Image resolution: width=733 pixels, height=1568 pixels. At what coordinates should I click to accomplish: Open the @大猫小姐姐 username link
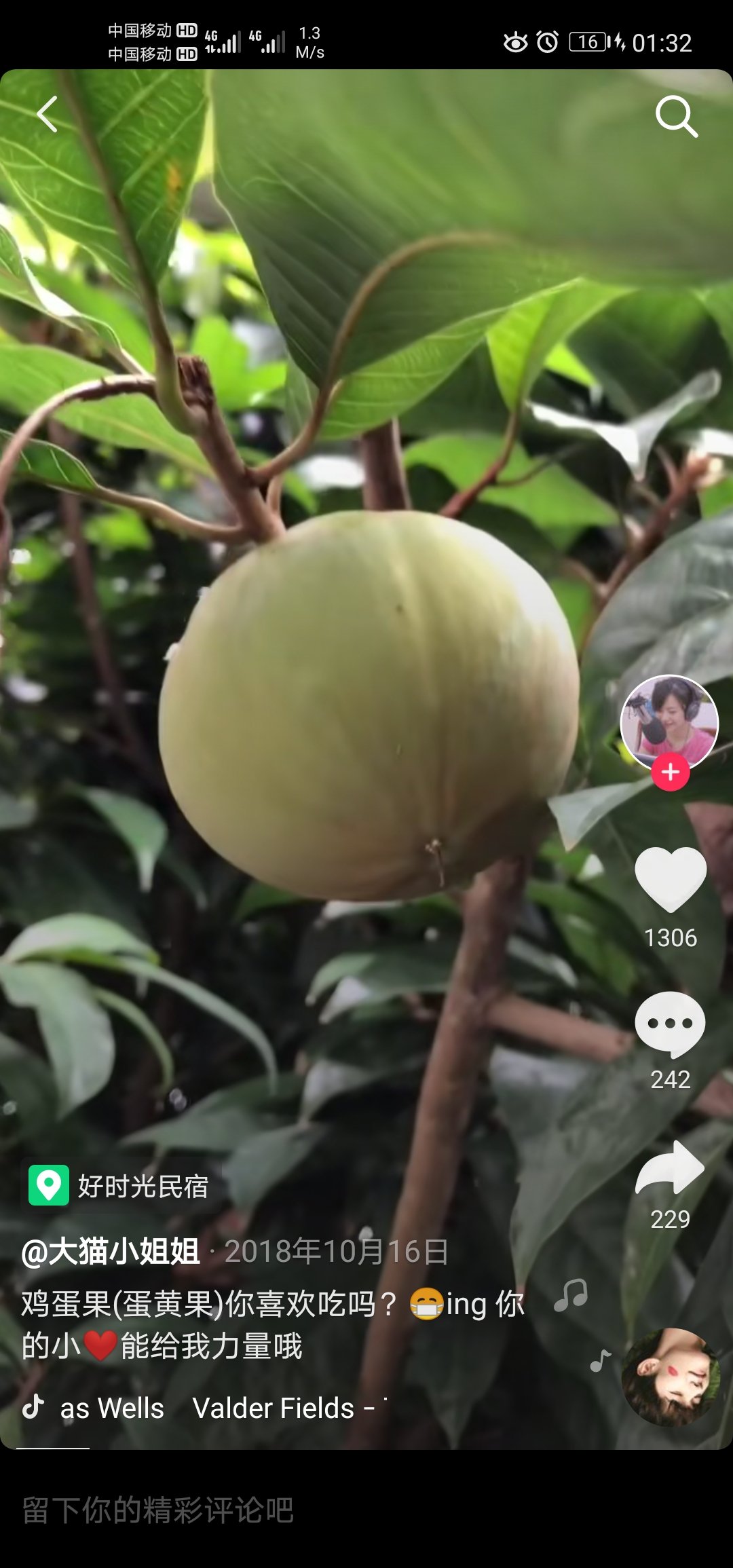click(x=111, y=1251)
